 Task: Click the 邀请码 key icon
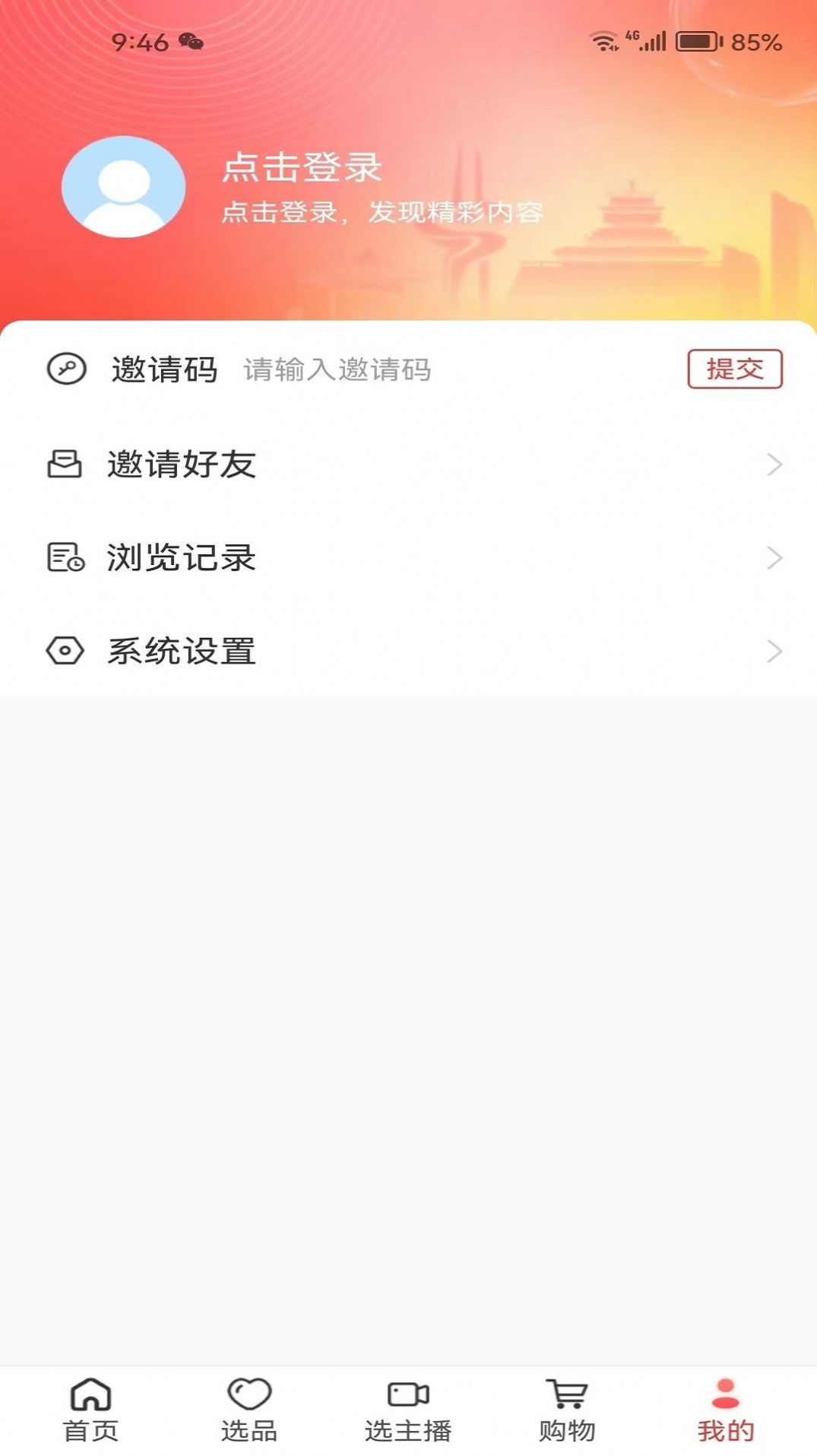(65, 369)
